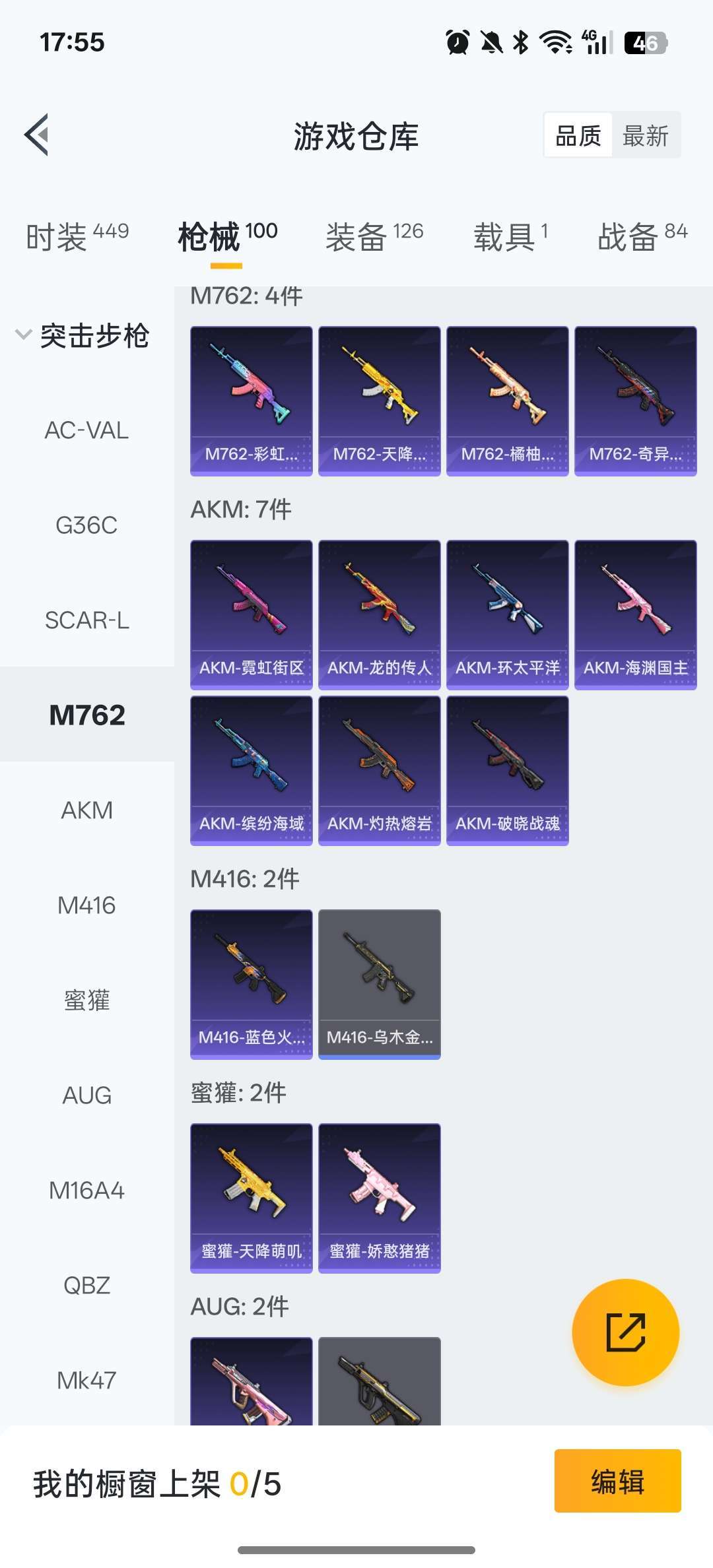Screen dimensions: 713x1568
Task: Open the AKM-龙的传人 skin
Action: [x=380, y=615]
